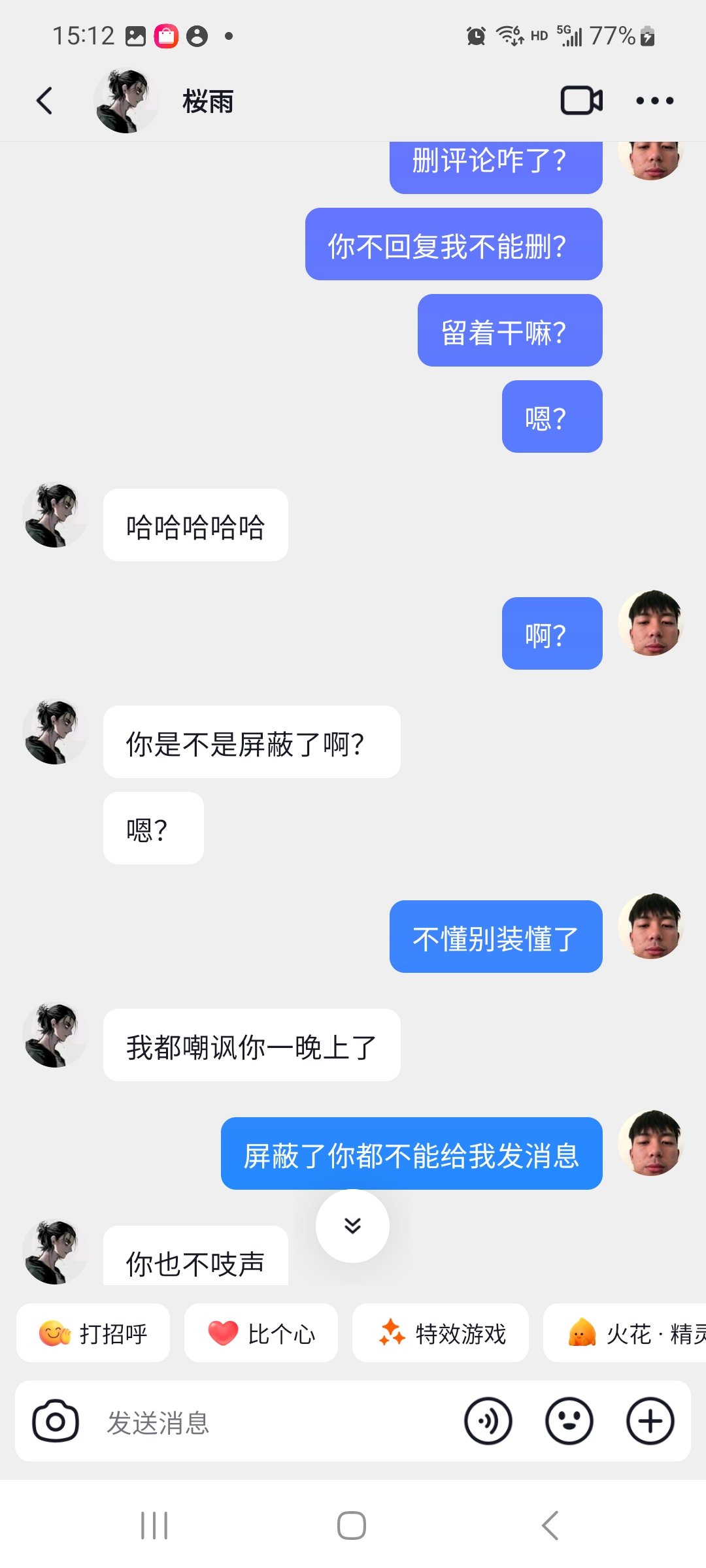The width and height of the screenshot is (706, 1568).
Task: Go back from the chat with 桜雨
Action: [44, 101]
